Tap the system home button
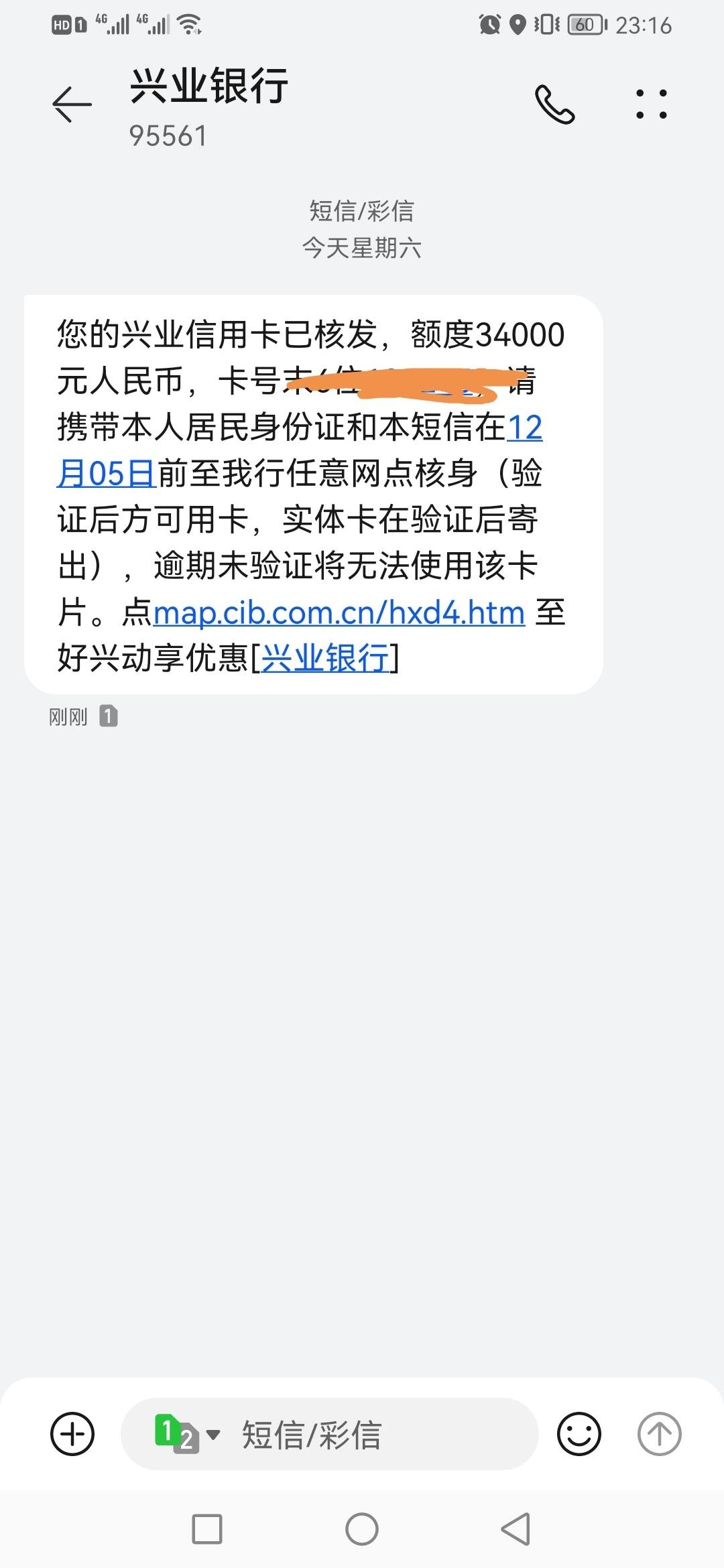Screen dimensions: 724x1568 pos(362,1529)
